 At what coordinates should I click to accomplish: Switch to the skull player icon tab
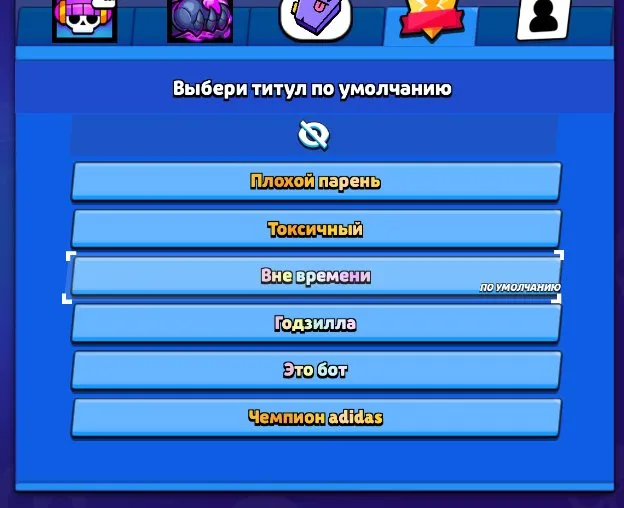[84, 20]
